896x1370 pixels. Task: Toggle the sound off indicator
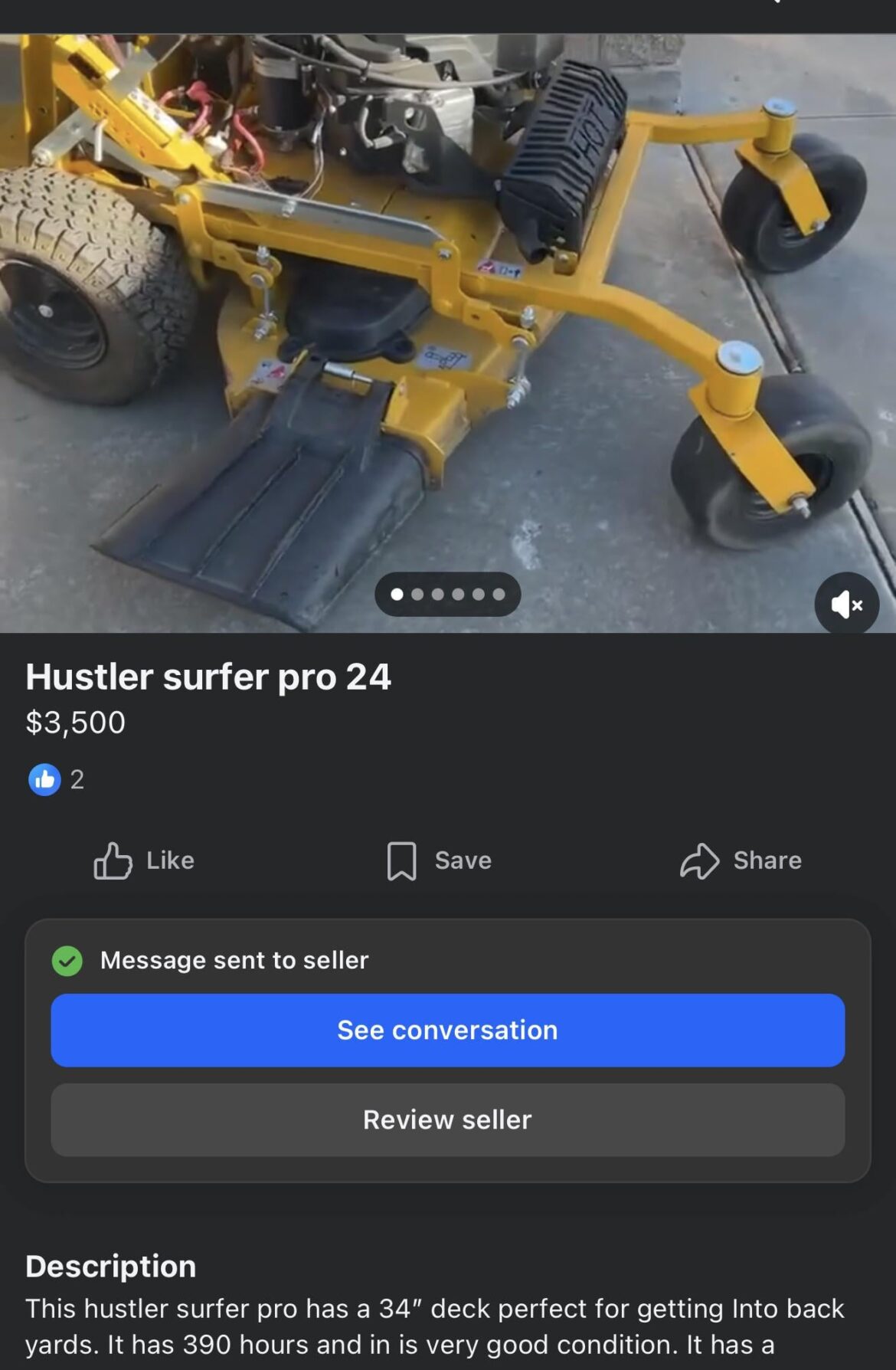pyautogui.click(x=845, y=605)
